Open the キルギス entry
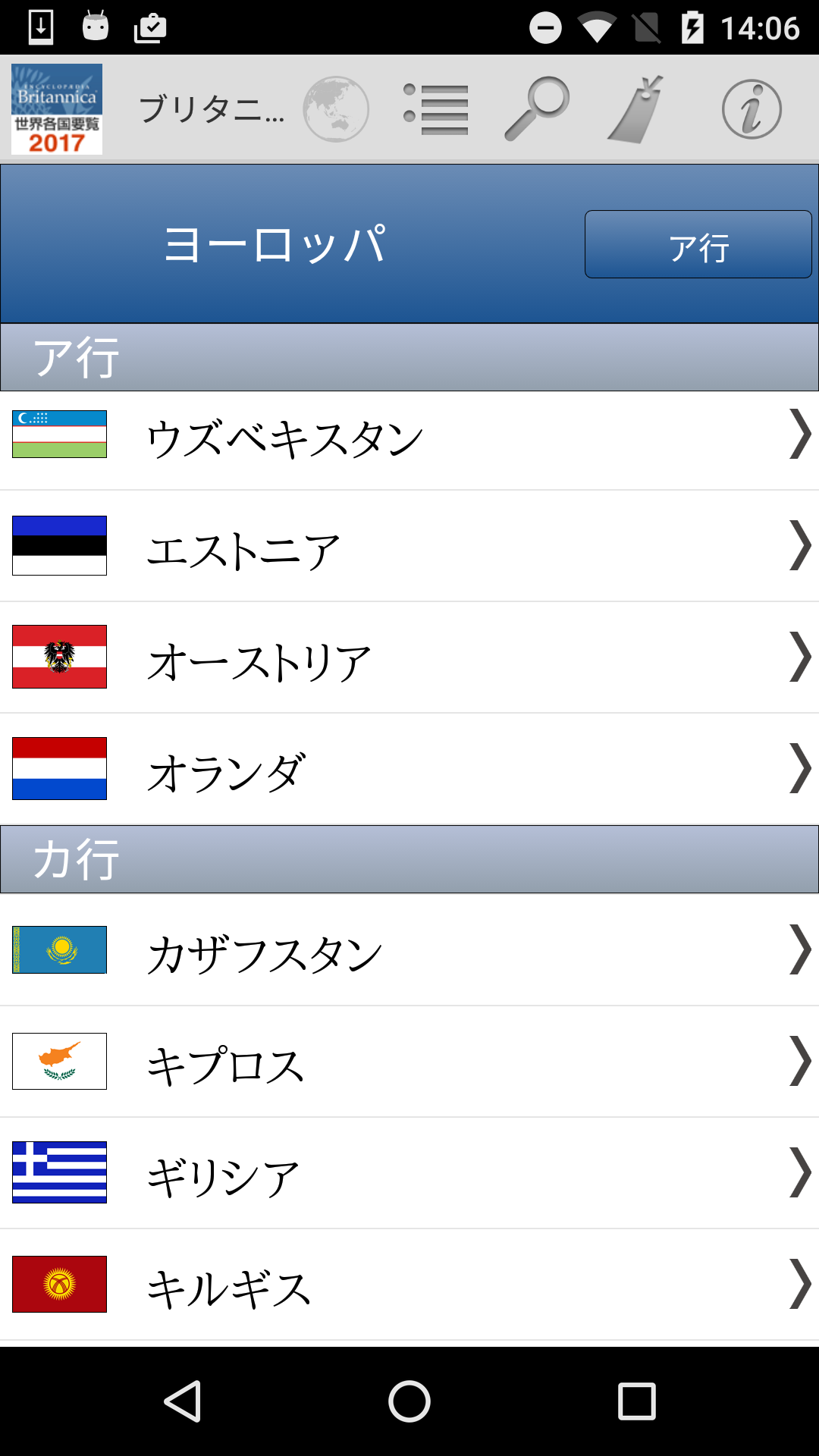This screenshot has width=819, height=1456. (409, 1285)
